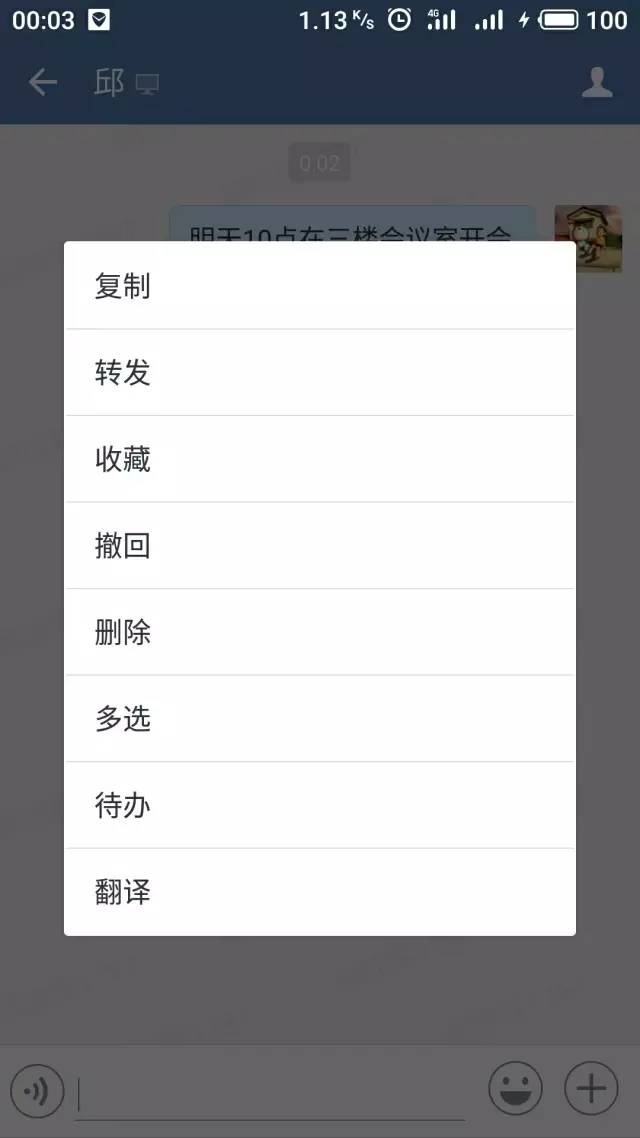This screenshot has width=640, height=1138.
Task: Switch to voice input button
Action: pos(37,1090)
